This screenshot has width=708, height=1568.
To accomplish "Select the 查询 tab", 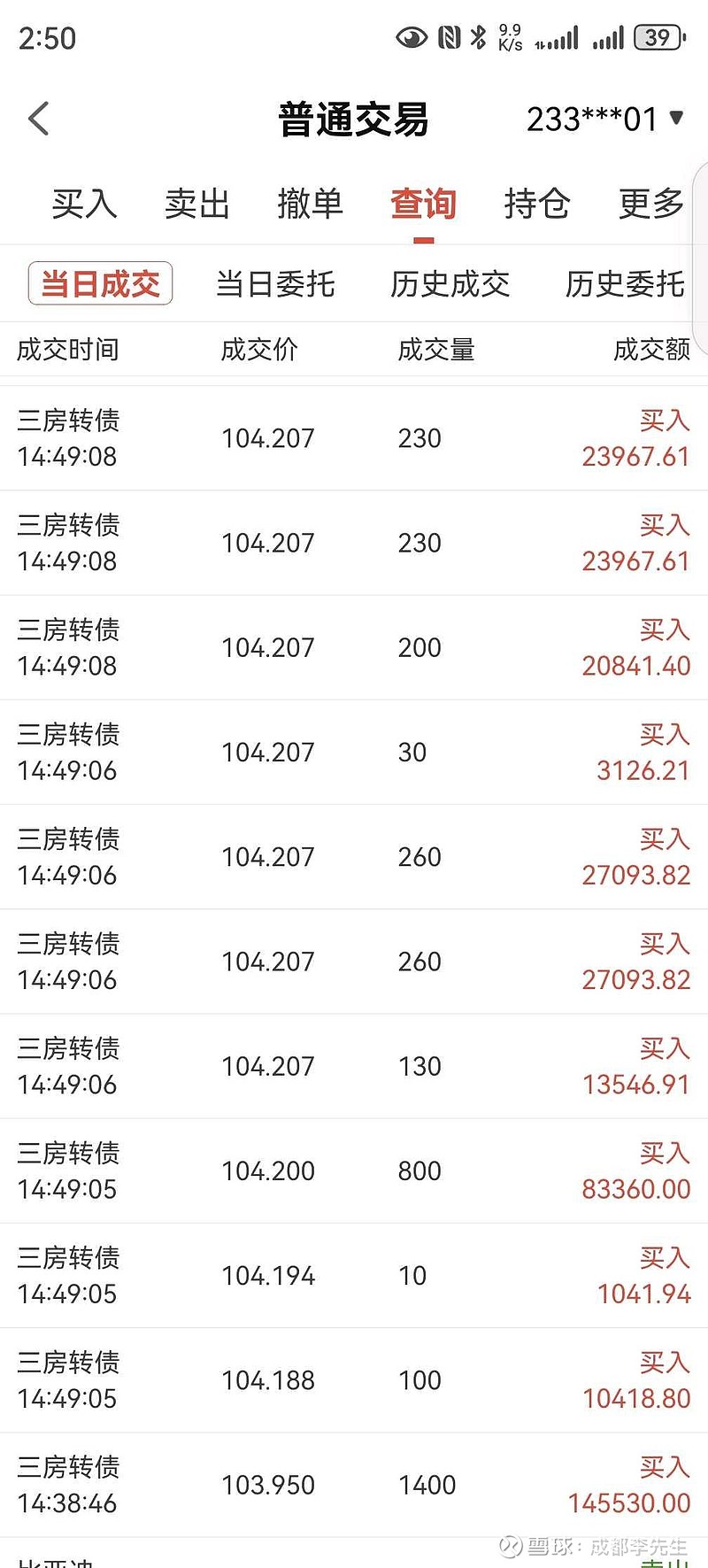I will point(423,204).
